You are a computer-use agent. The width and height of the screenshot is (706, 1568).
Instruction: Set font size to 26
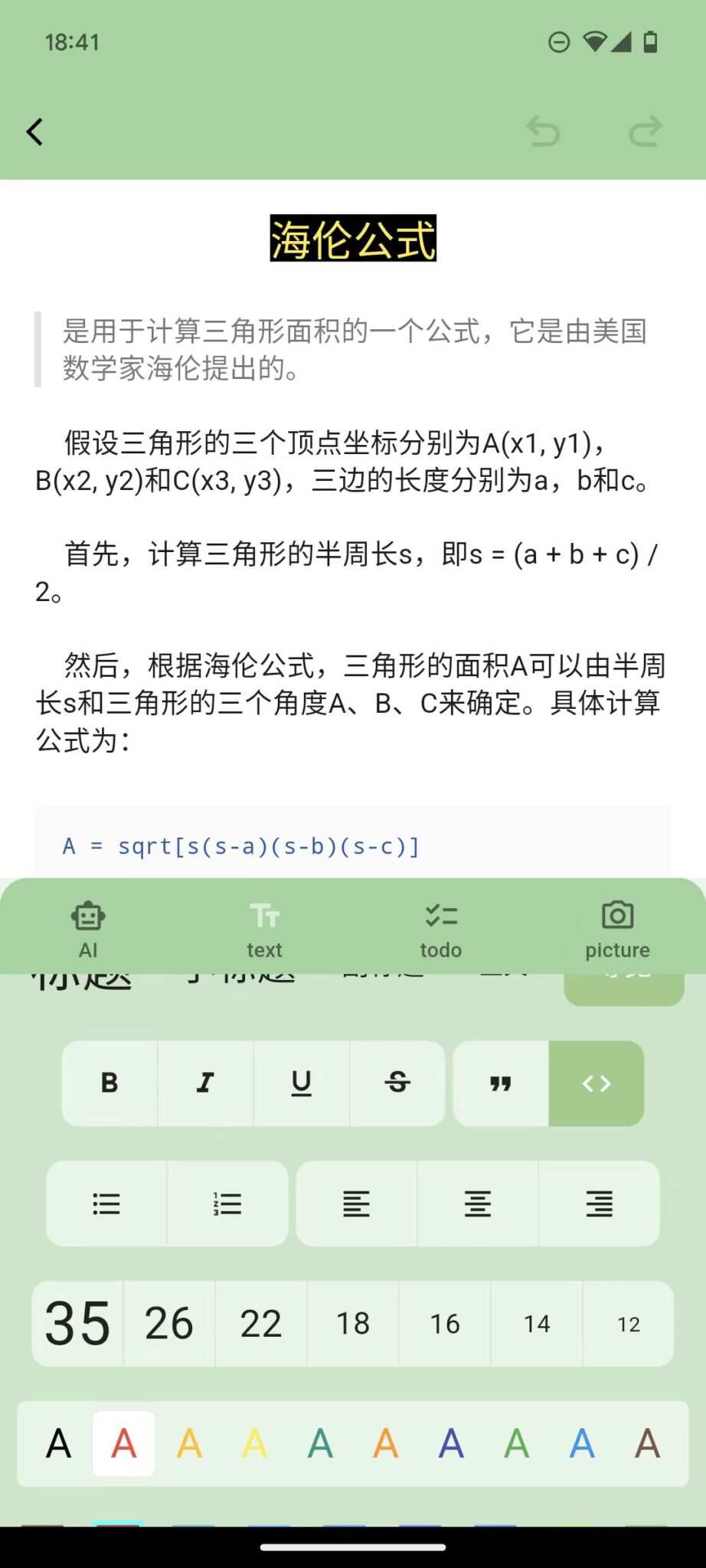[x=169, y=1323]
